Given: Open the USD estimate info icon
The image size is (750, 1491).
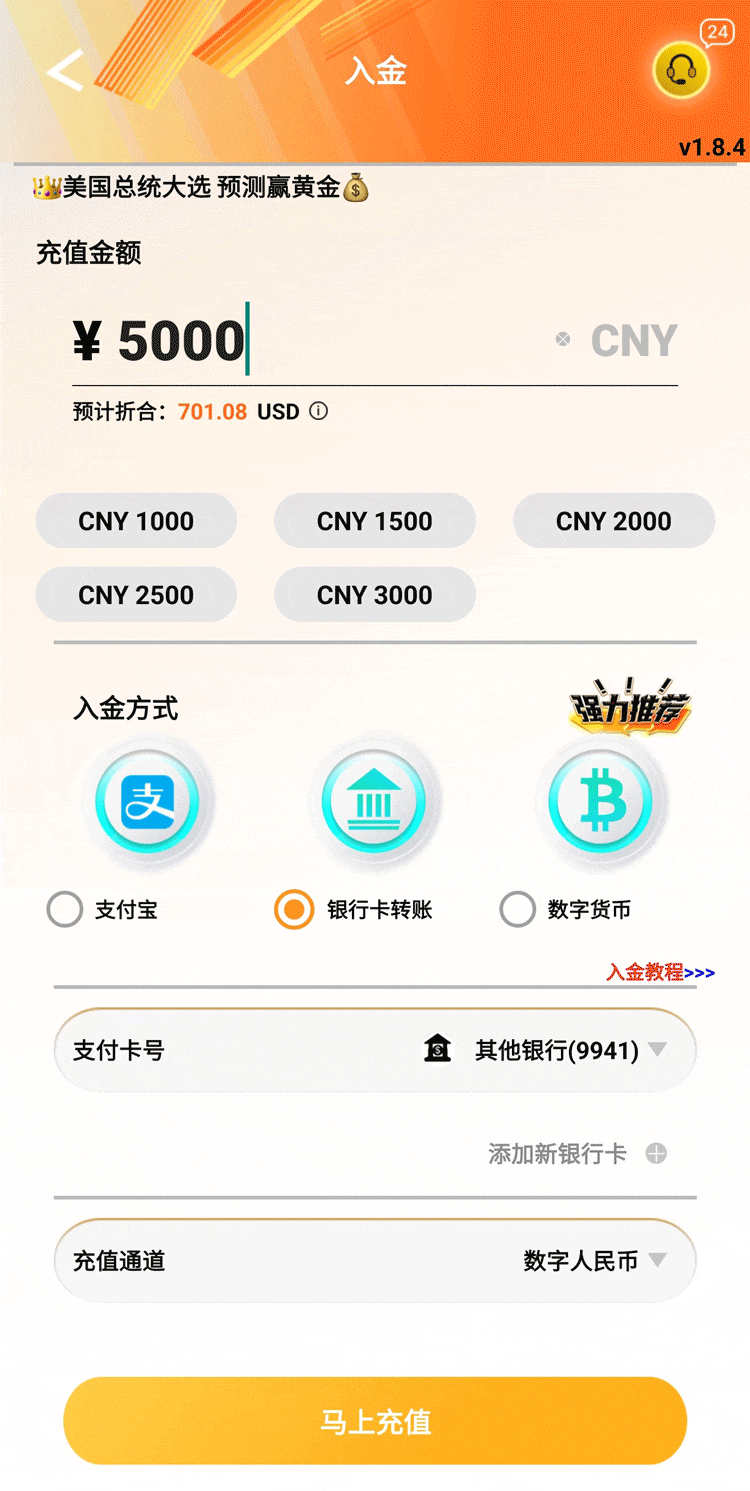Looking at the screenshot, I should tap(318, 411).
